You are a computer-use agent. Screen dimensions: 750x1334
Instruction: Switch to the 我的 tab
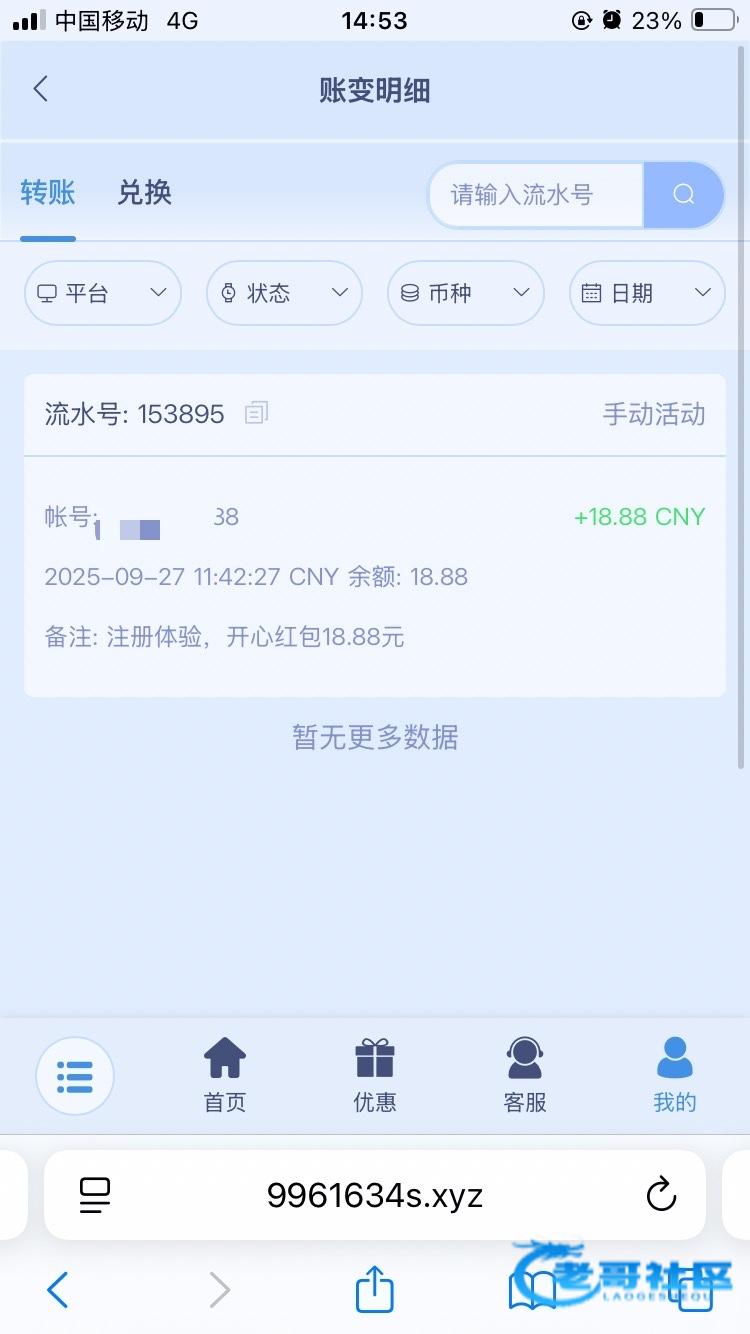pyautogui.click(x=675, y=1076)
